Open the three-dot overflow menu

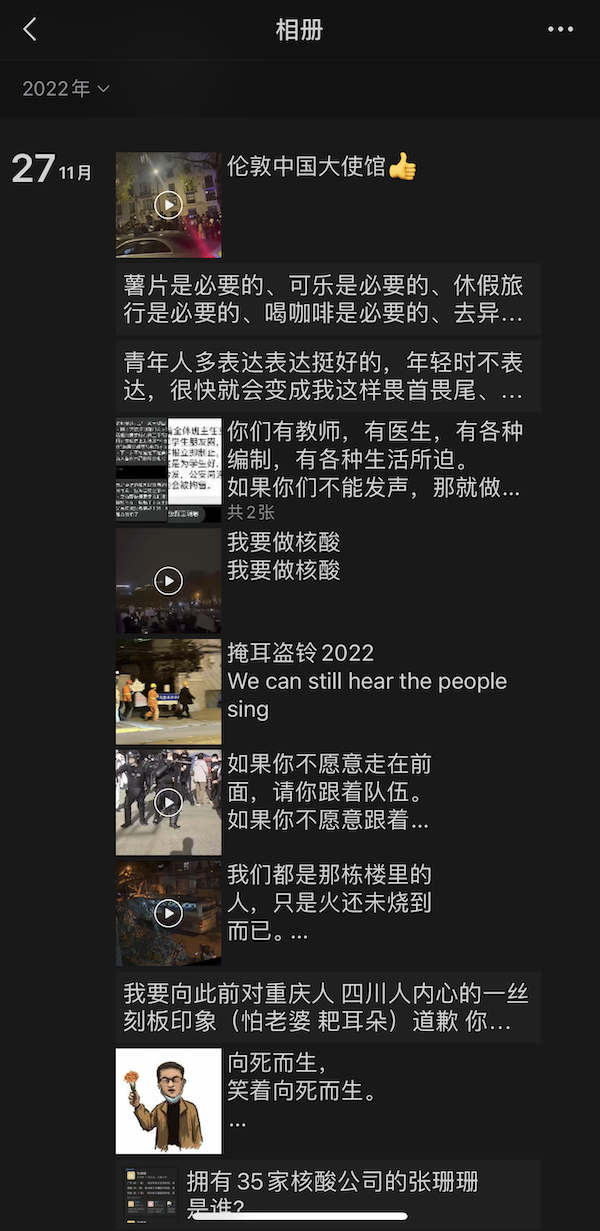[560, 30]
